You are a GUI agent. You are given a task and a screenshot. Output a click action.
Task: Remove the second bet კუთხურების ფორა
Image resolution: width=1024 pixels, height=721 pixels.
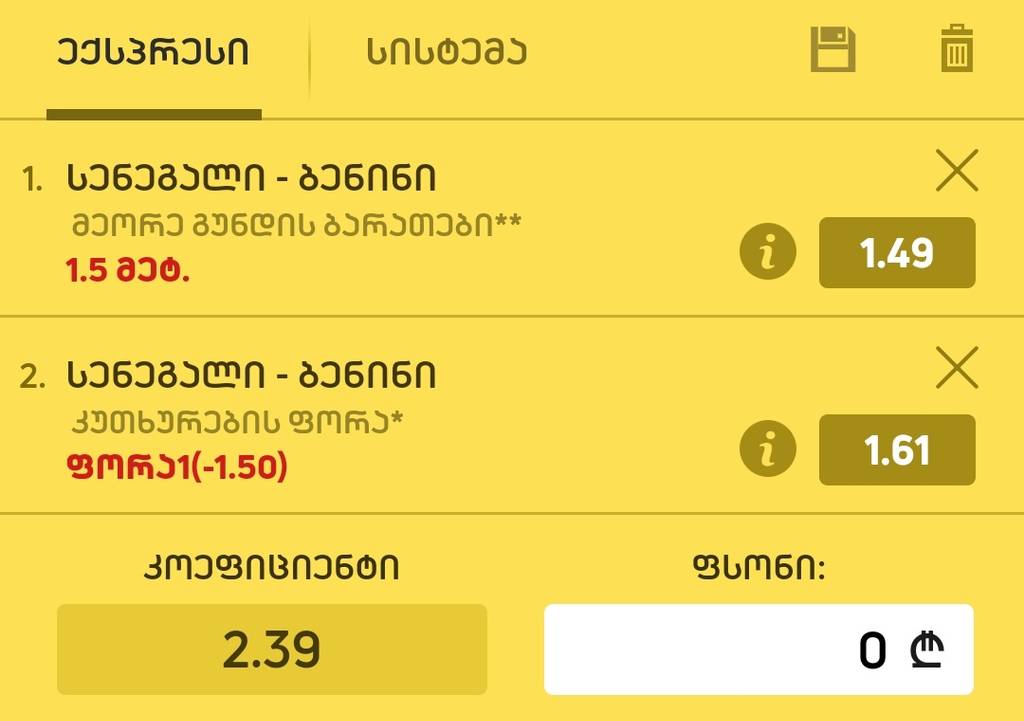click(x=956, y=370)
